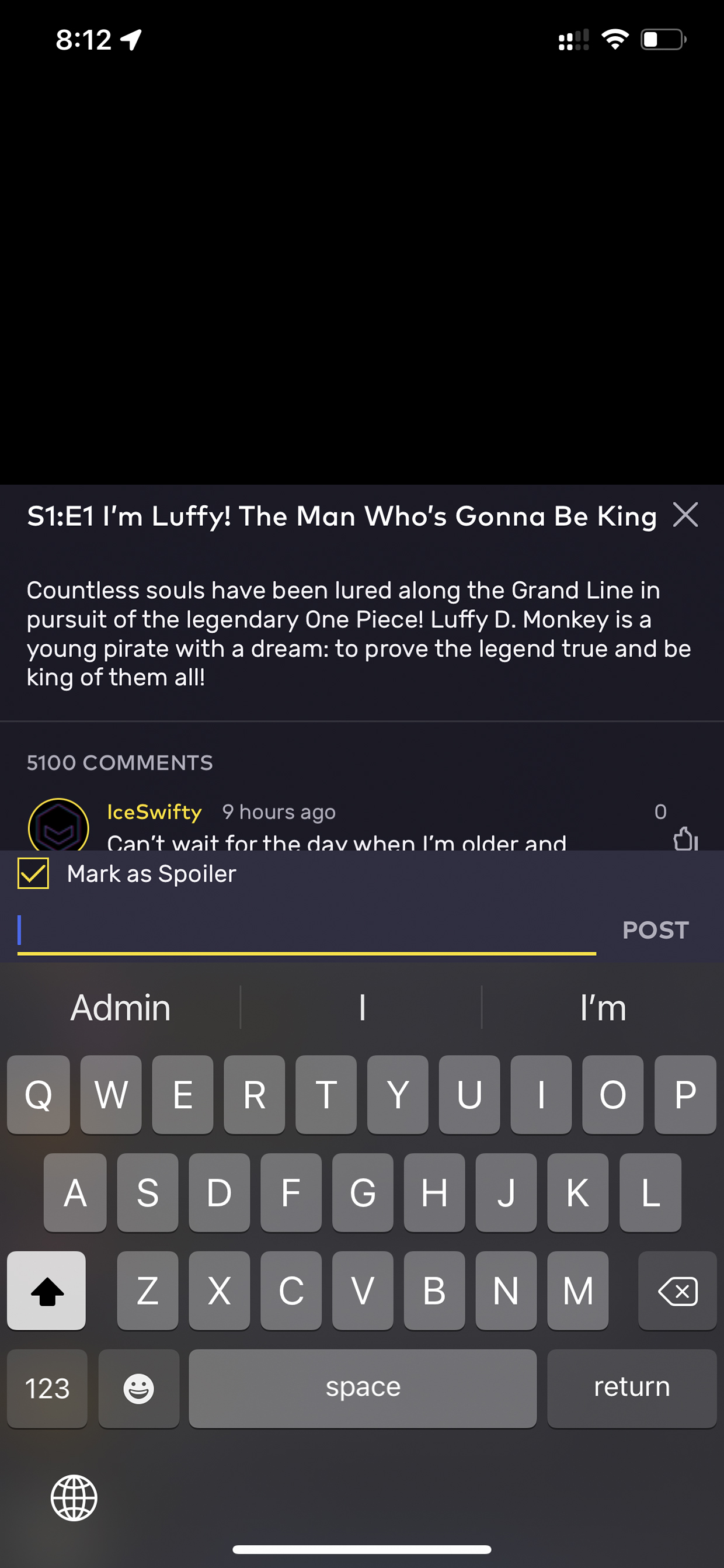Insert the "Admin" keyboard suggestion
Viewport: 724px width, 1568px height.
tap(120, 1007)
